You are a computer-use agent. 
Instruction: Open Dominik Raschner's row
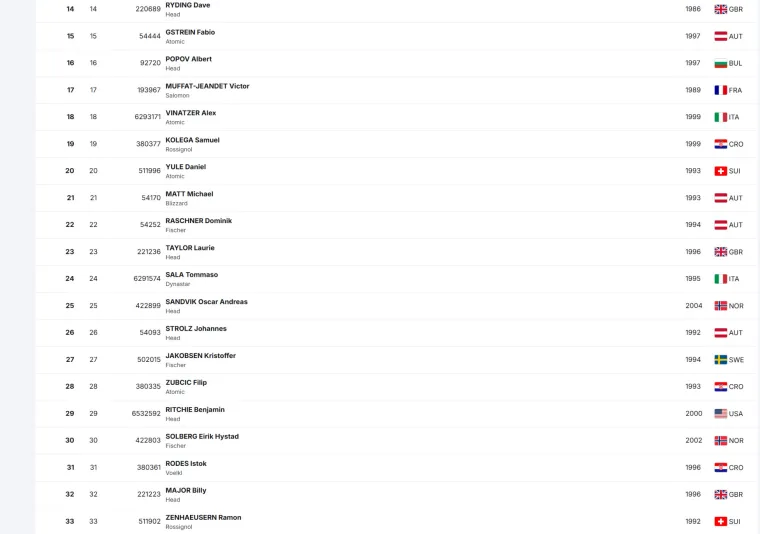pos(198,221)
